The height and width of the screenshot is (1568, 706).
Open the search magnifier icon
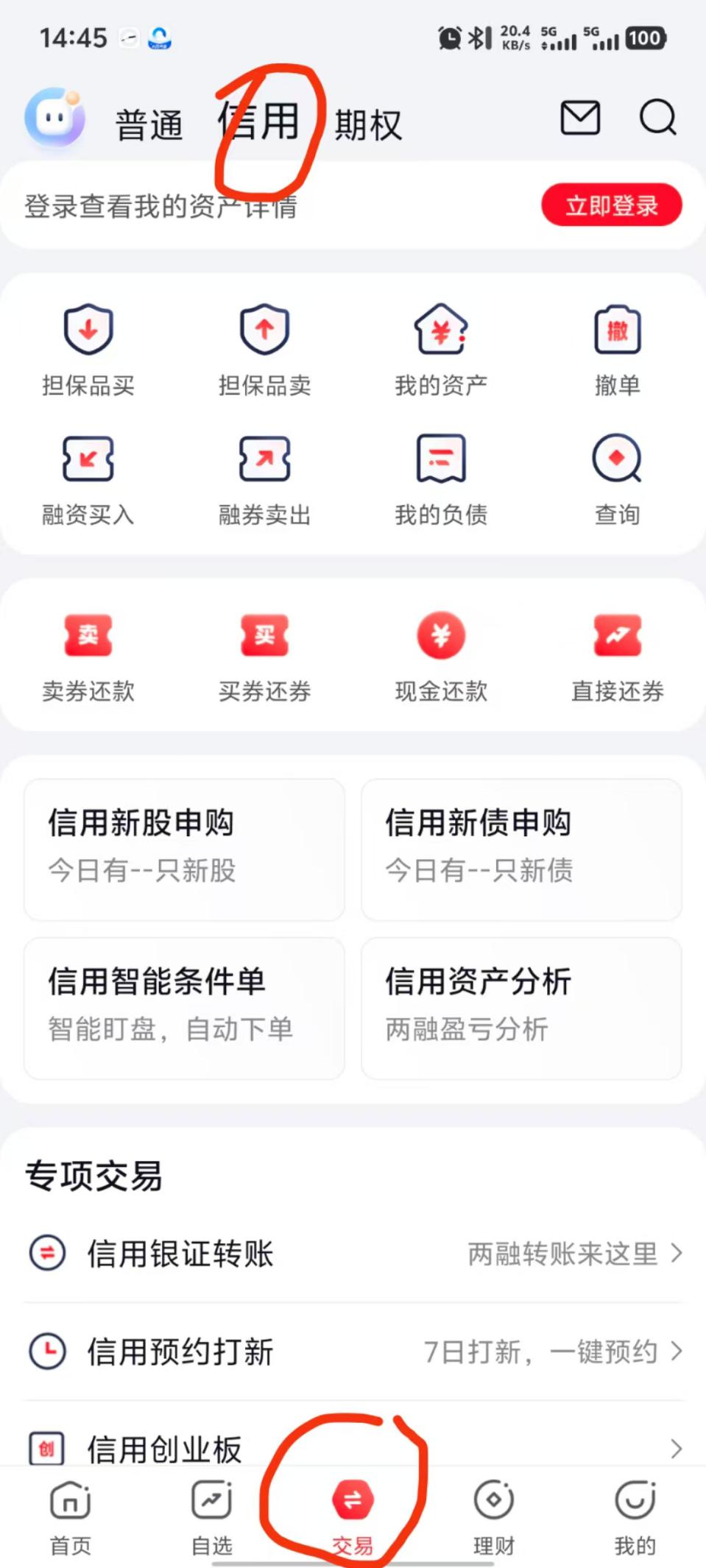click(657, 117)
